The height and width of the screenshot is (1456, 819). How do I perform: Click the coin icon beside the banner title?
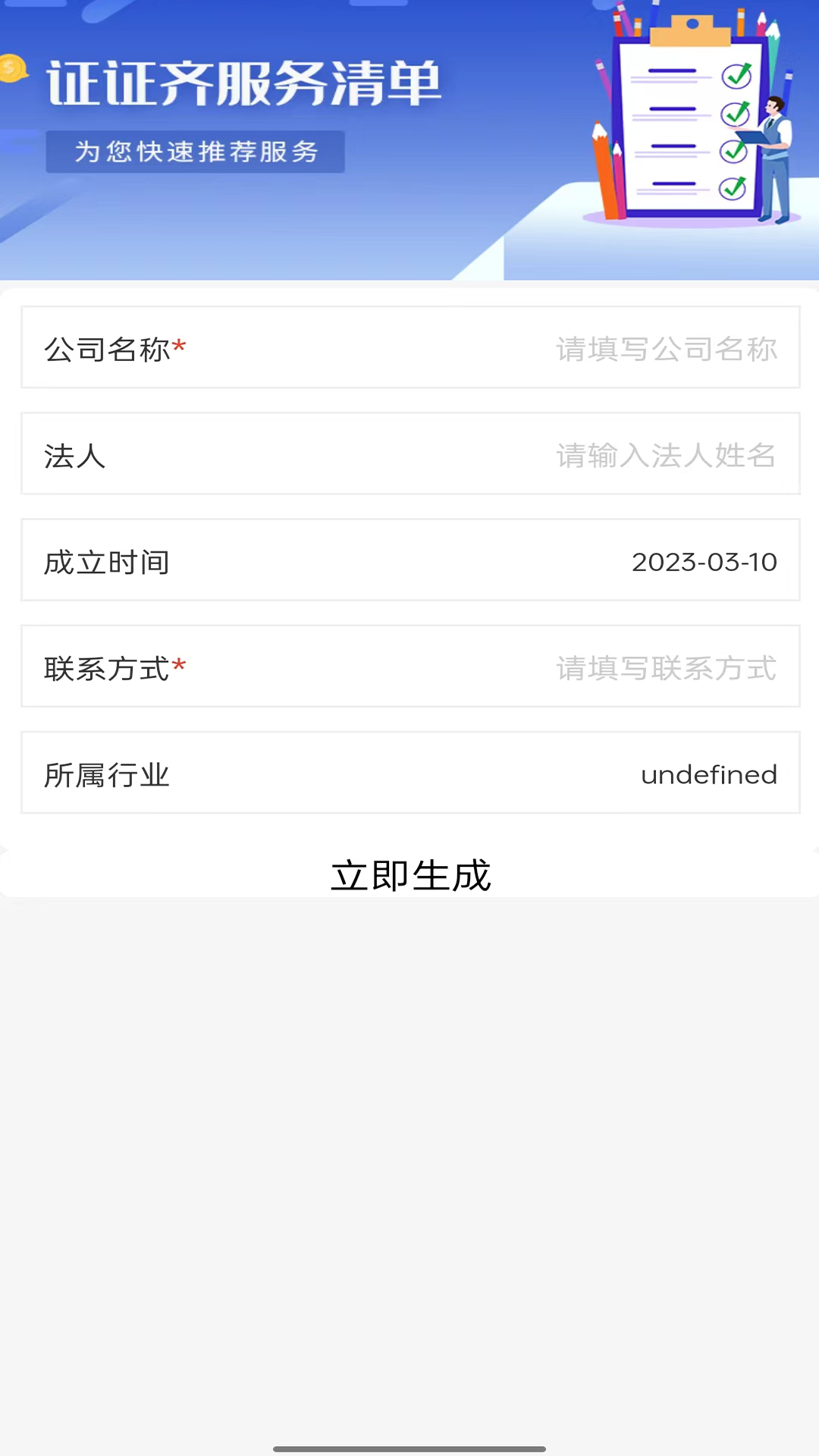[x=11, y=67]
